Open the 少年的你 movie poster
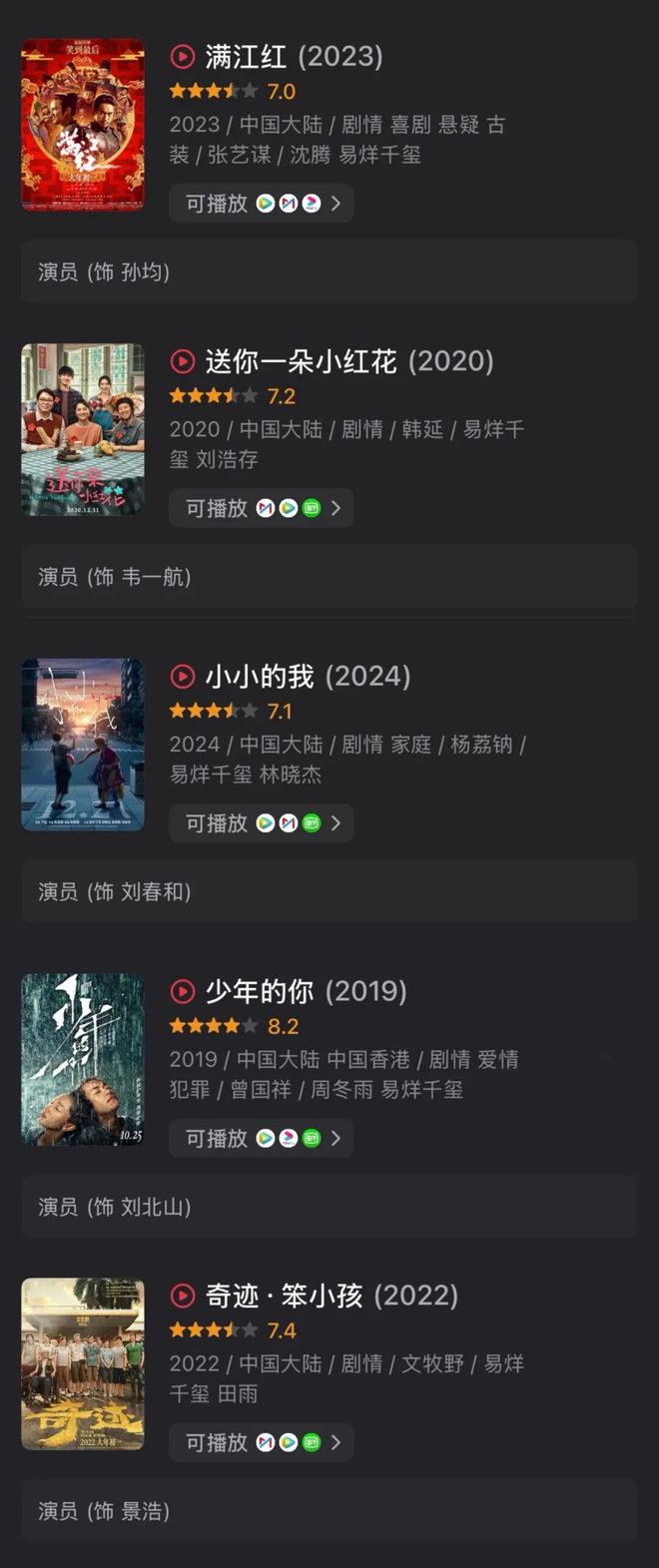659x1568 pixels. pyautogui.click(x=83, y=1059)
